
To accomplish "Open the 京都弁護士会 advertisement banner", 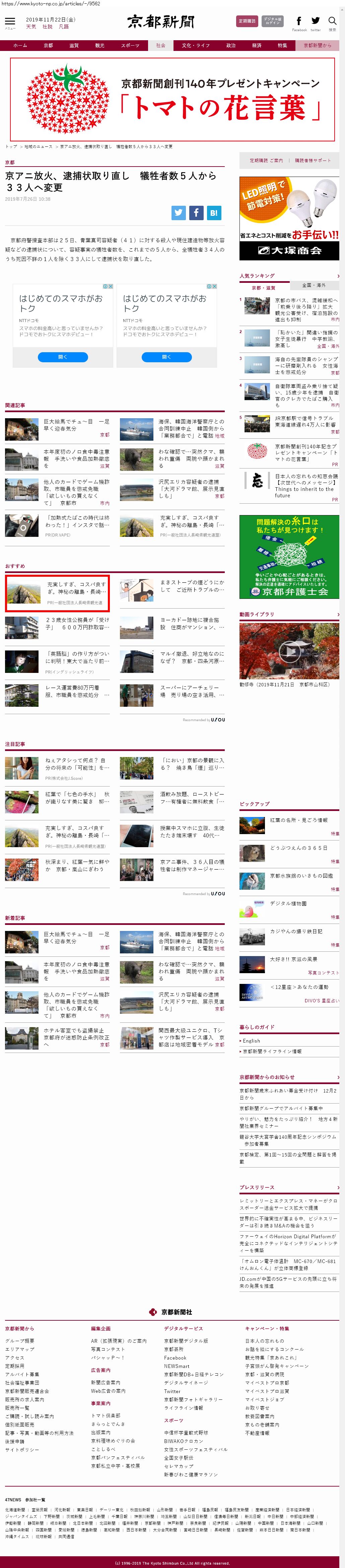I will click(x=288, y=556).
